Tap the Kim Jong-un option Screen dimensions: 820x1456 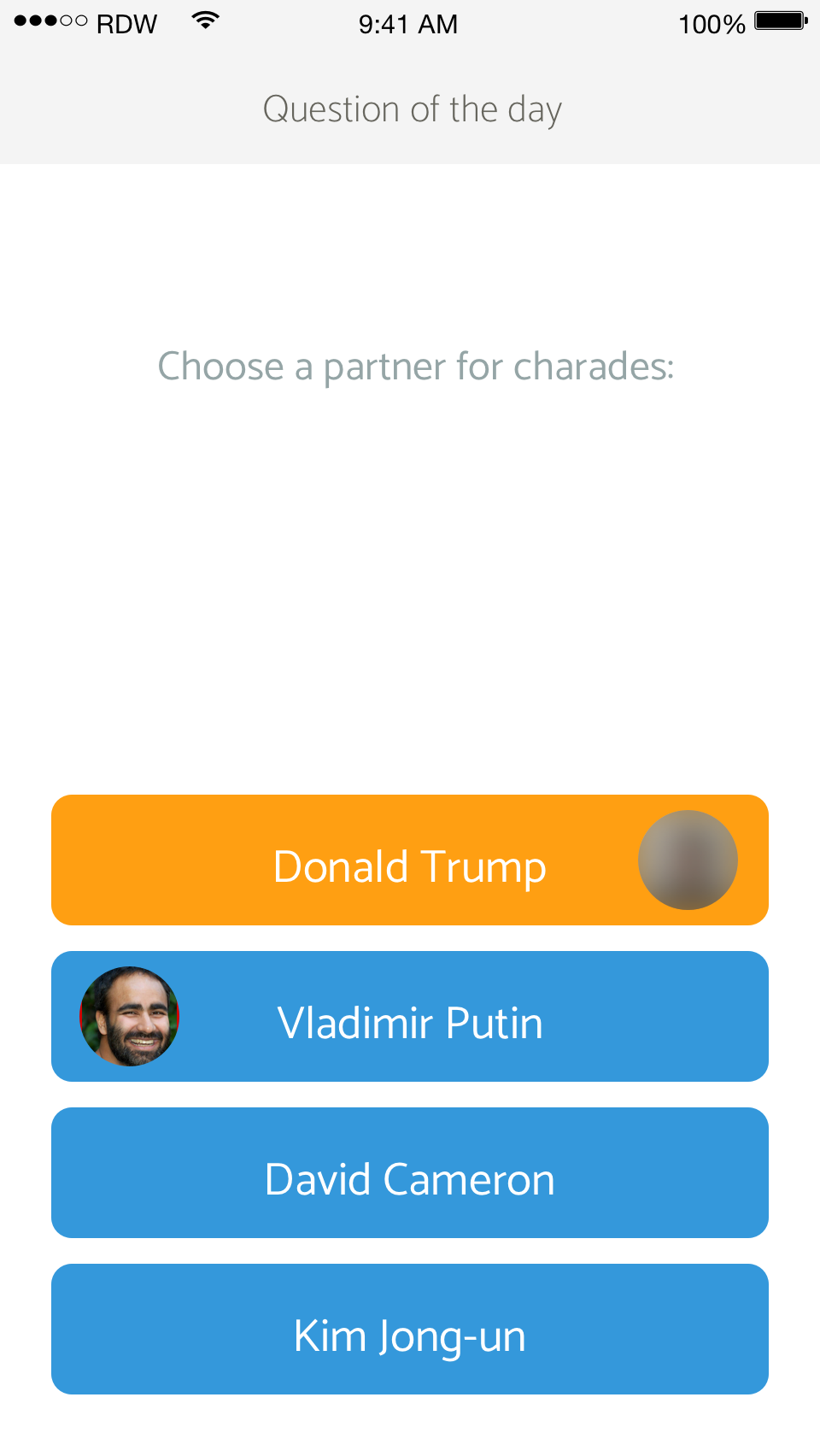click(410, 1329)
